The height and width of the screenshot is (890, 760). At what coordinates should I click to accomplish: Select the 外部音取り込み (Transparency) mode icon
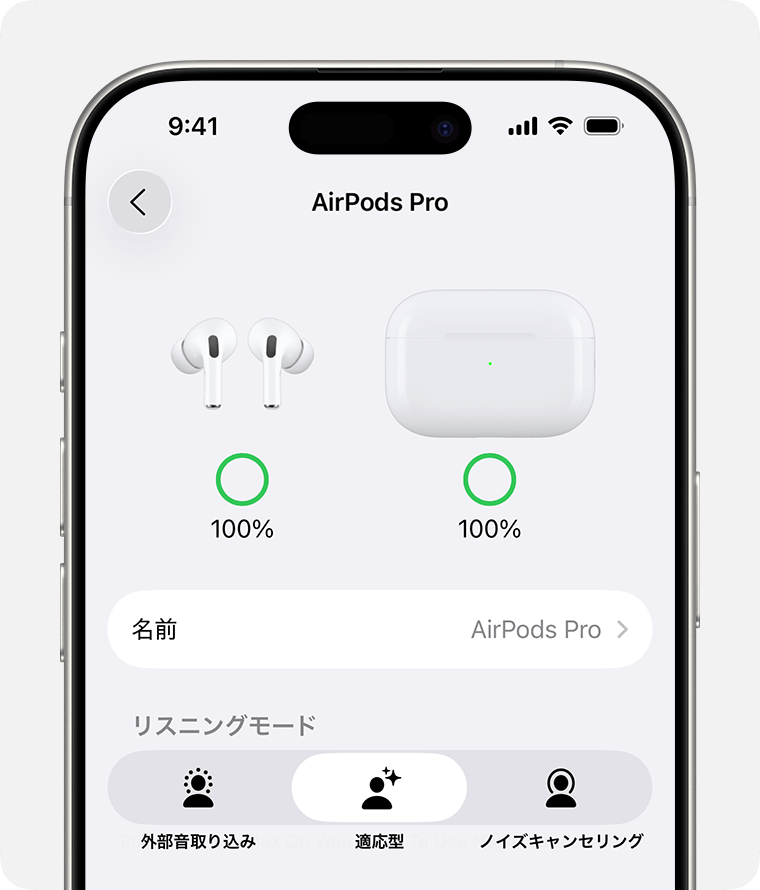tap(200, 790)
